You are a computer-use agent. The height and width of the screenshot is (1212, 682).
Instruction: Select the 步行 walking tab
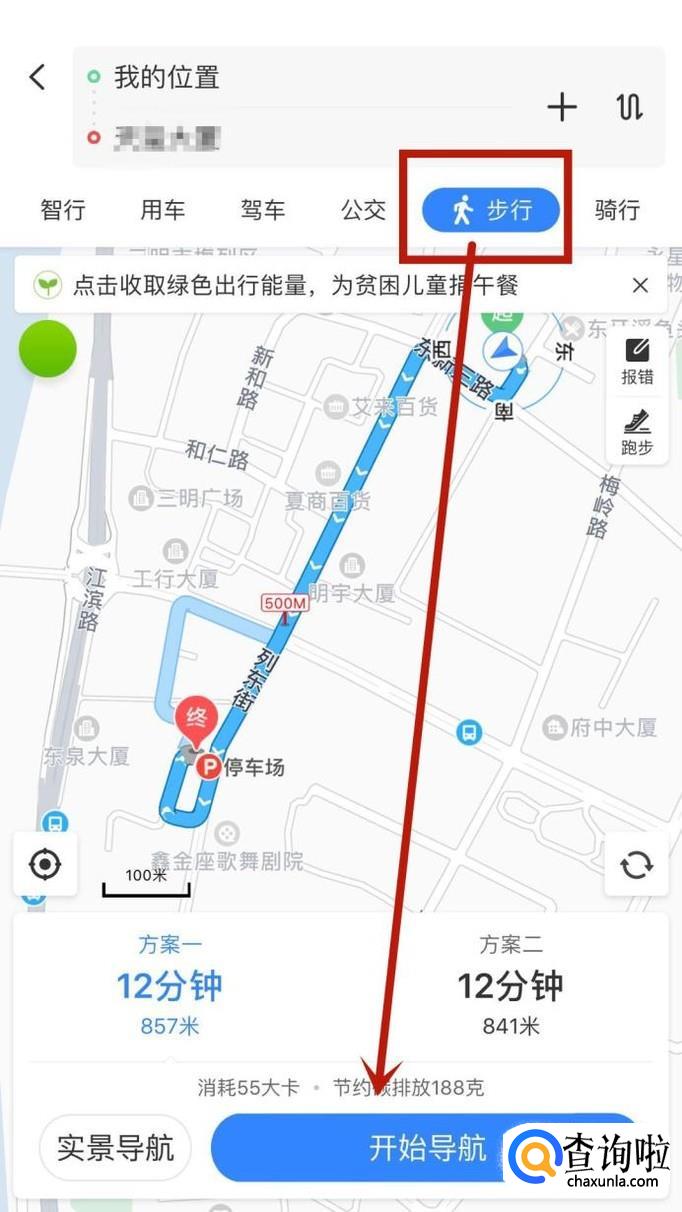(x=490, y=210)
